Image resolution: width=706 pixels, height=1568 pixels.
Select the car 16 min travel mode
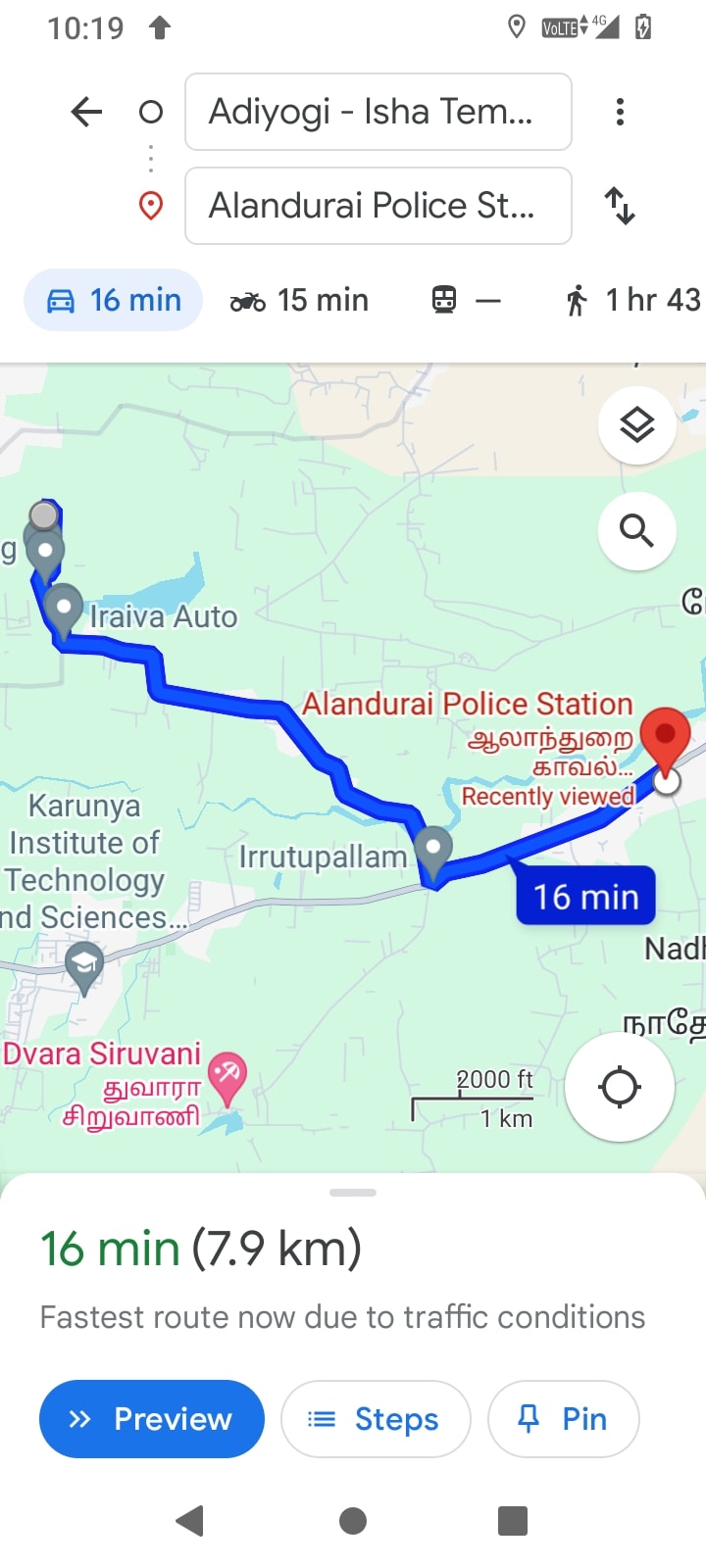pos(114,300)
